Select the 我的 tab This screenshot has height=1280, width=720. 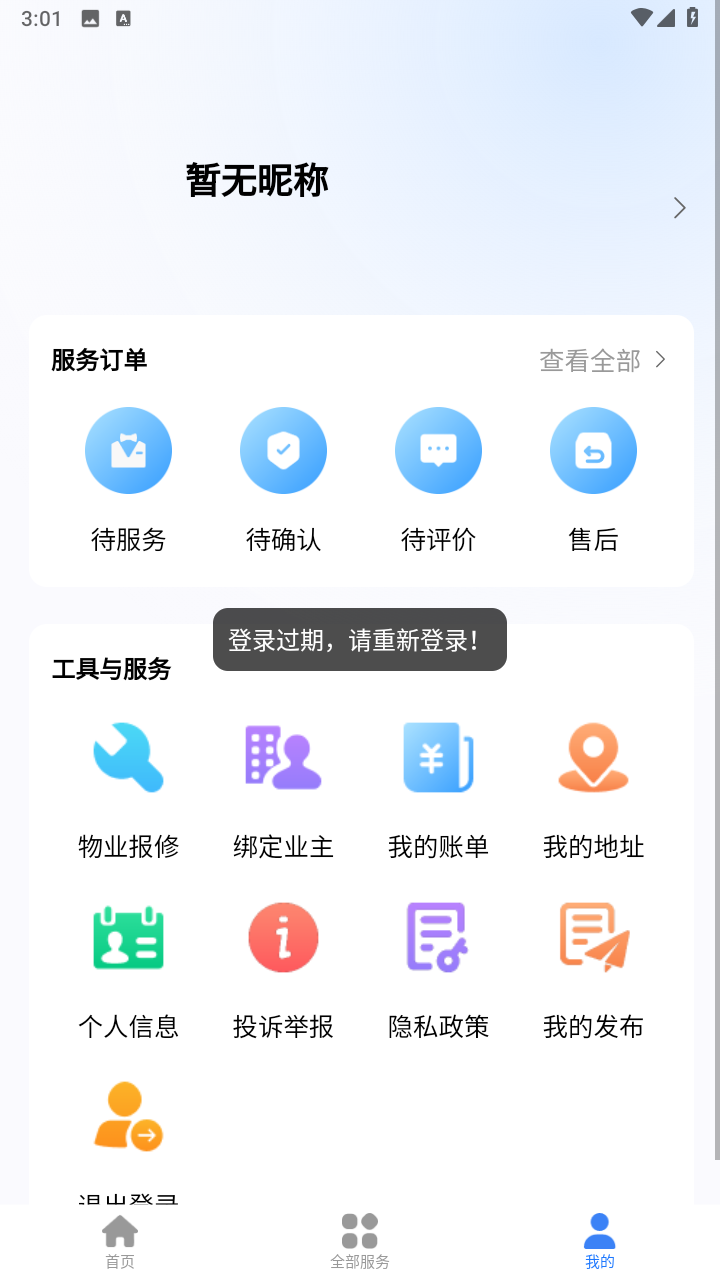pyautogui.click(x=600, y=1242)
